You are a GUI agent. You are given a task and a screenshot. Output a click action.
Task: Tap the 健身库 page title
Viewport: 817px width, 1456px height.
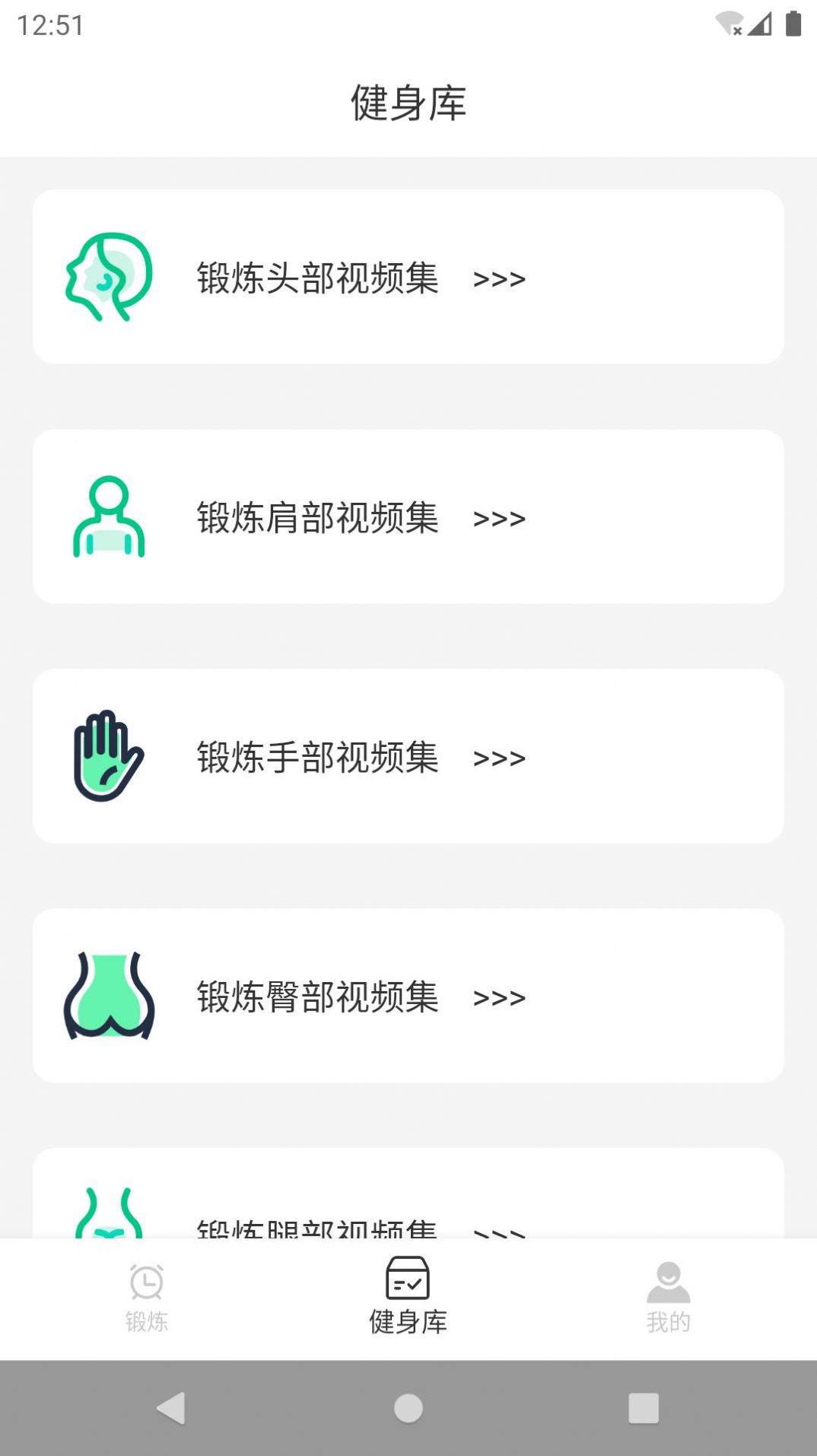click(x=408, y=103)
